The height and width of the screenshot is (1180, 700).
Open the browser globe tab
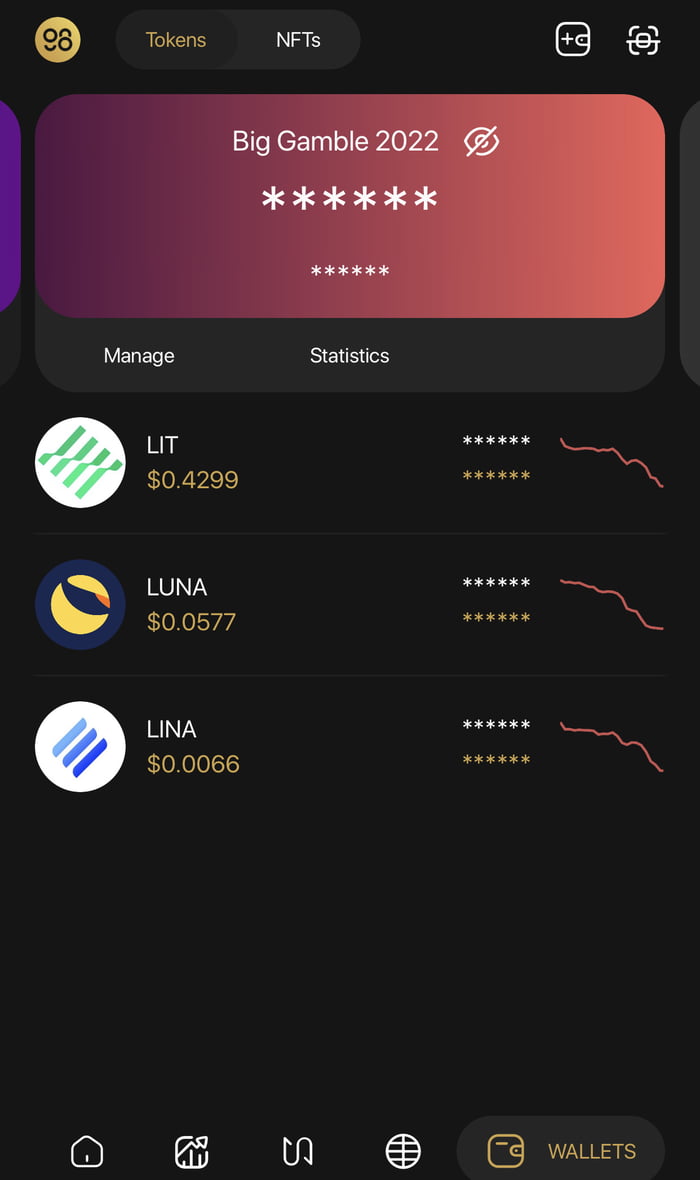pyautogui.click(x=403, y=1151)
